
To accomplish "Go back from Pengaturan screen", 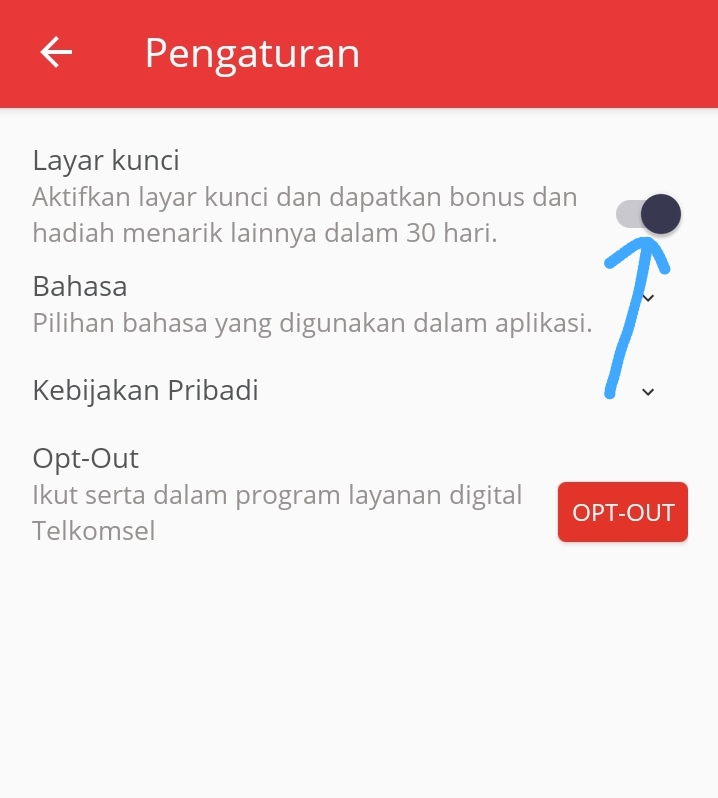I will pyautogui.click(x=57, y=53).
